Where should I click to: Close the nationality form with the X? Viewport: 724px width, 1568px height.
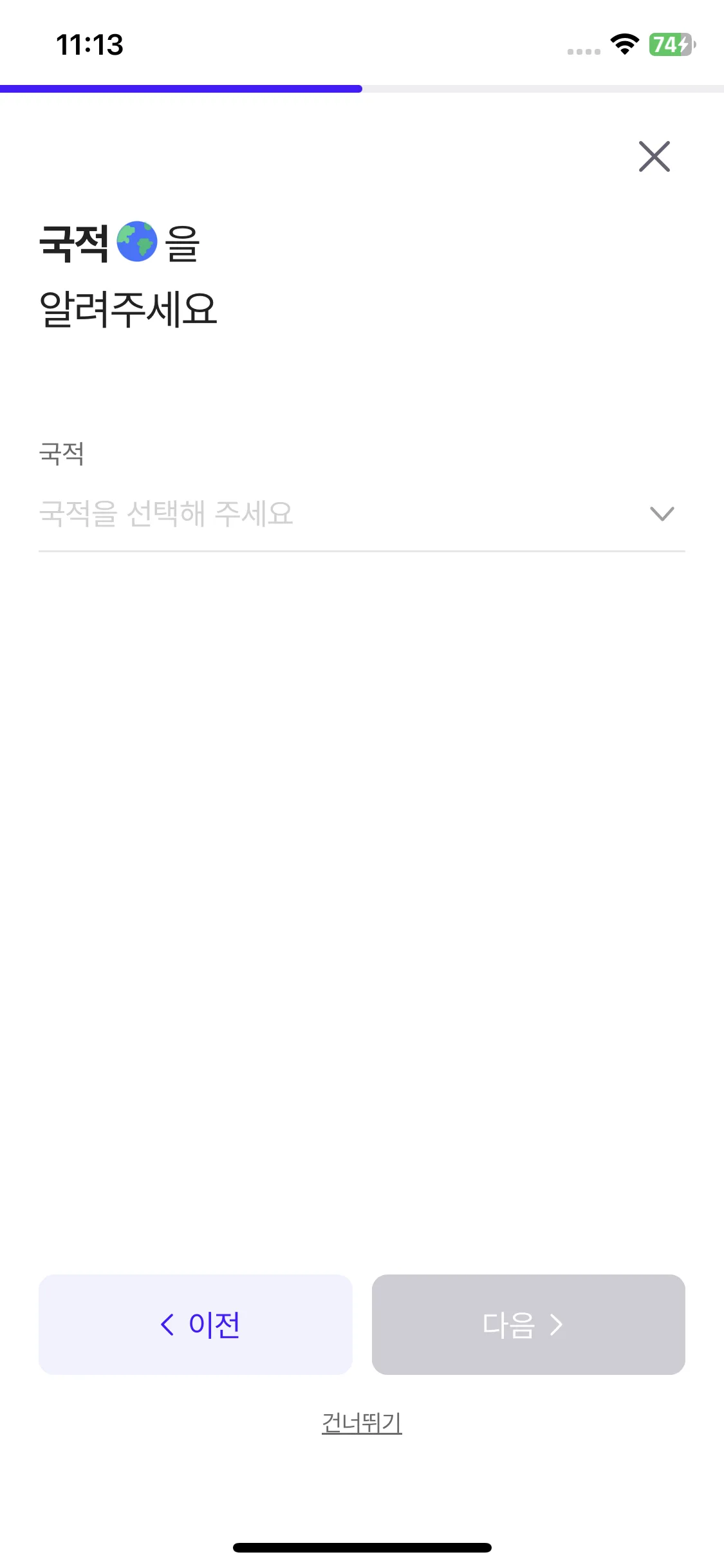tap(654, 156)
